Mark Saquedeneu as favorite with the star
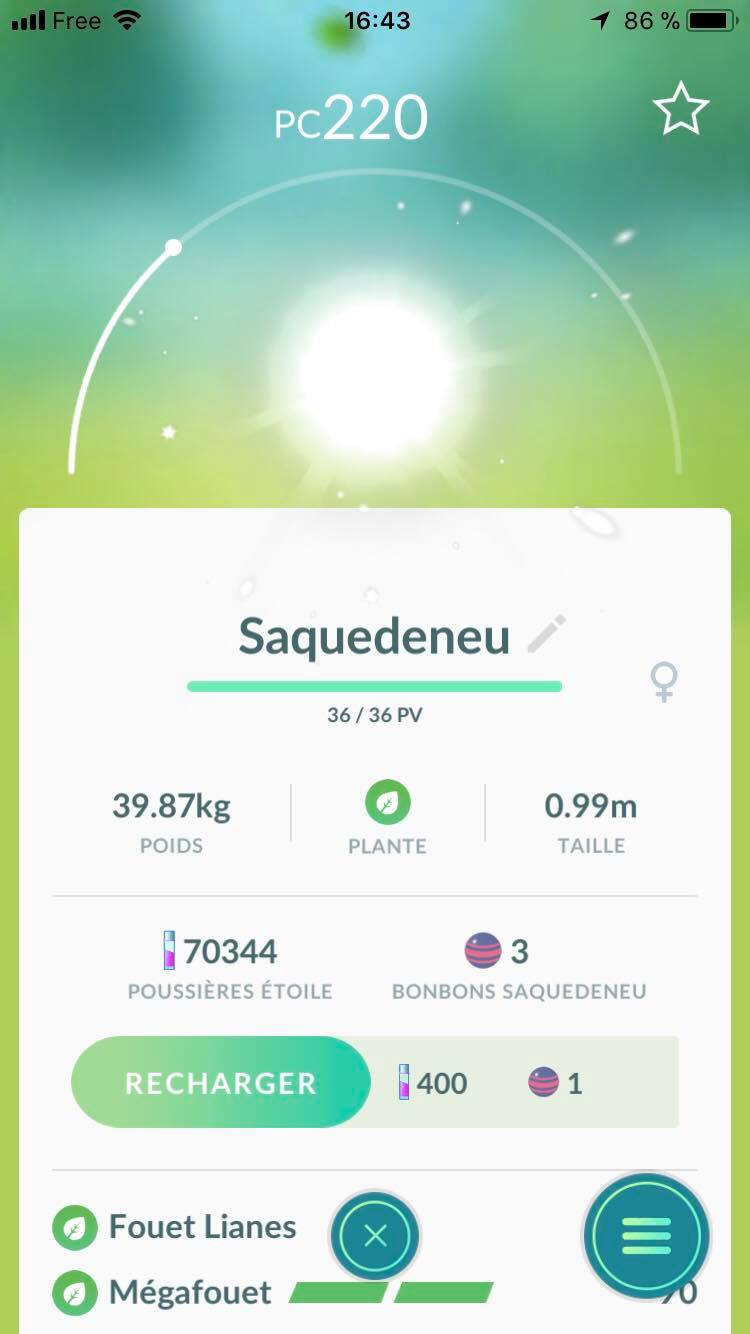Image resolution: width=750 pixels, height=1334 pixels. (681, 110)
